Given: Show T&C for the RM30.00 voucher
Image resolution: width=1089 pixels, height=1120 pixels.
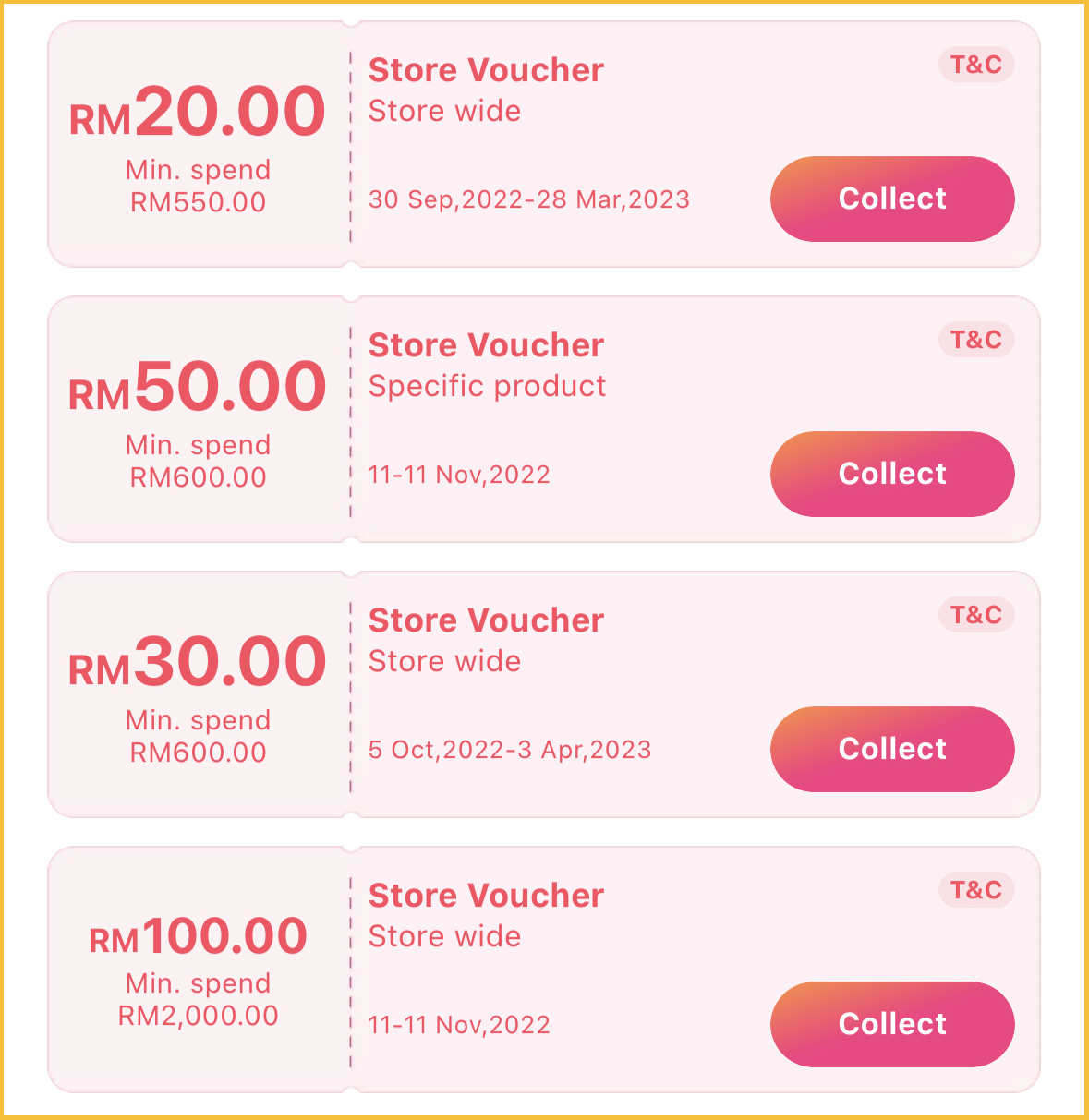Looking at the screenshot, I should 976,615.
